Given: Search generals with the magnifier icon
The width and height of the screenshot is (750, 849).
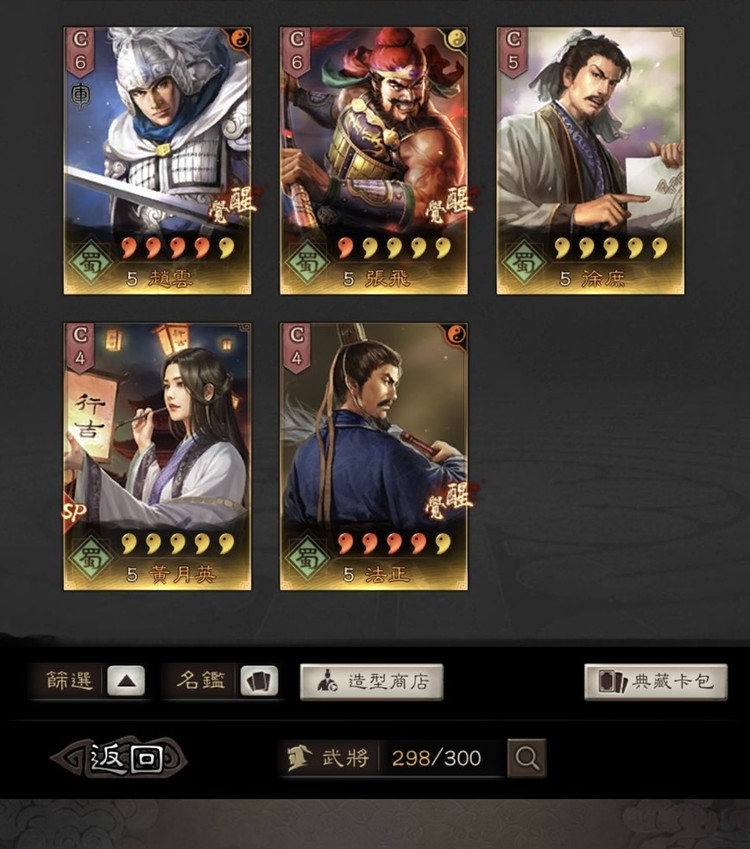Looking at the screenshot, I should point(526,758).
